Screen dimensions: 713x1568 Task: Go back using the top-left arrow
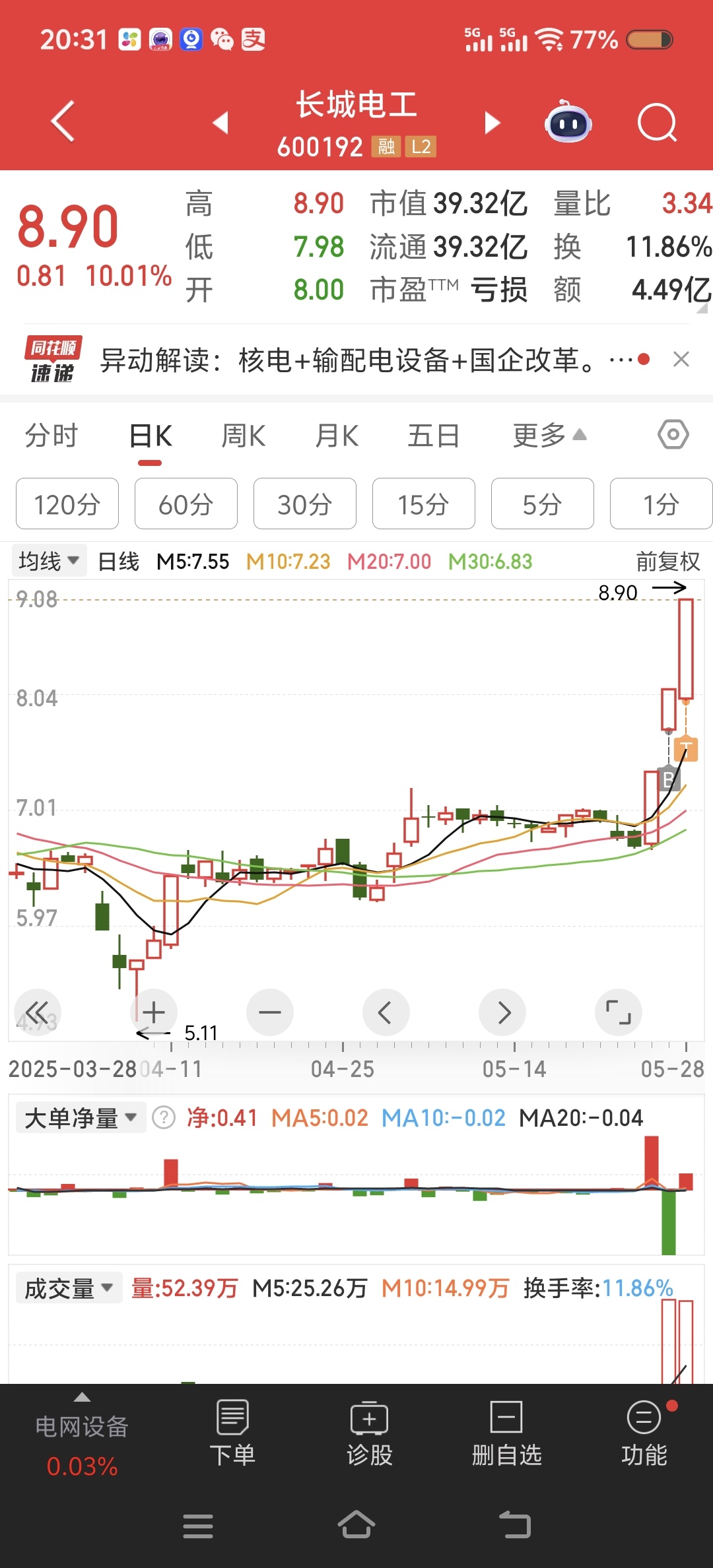[x=63, y=121]
